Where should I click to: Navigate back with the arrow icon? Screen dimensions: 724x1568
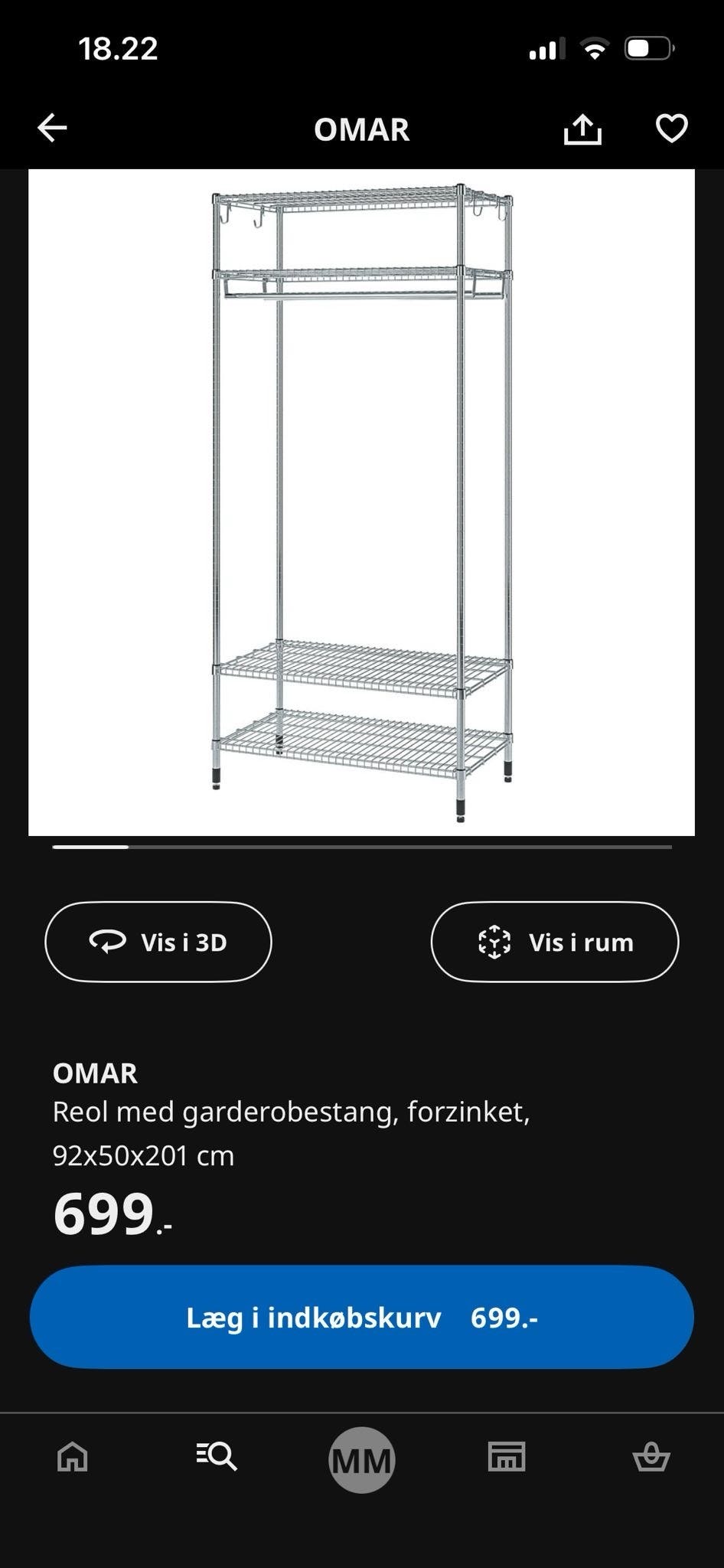tap(52, 127)
